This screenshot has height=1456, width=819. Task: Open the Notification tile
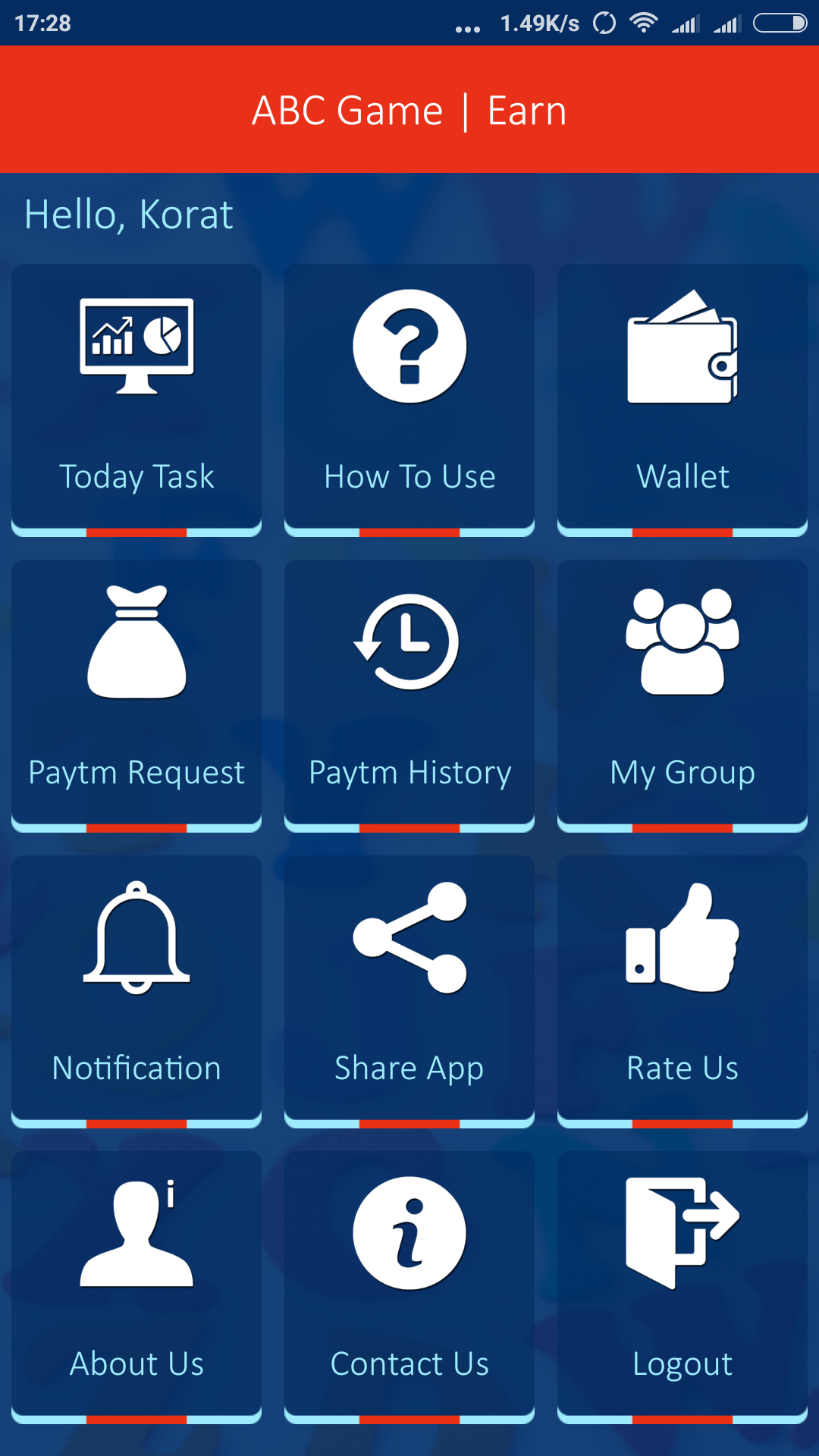point(136,990)
